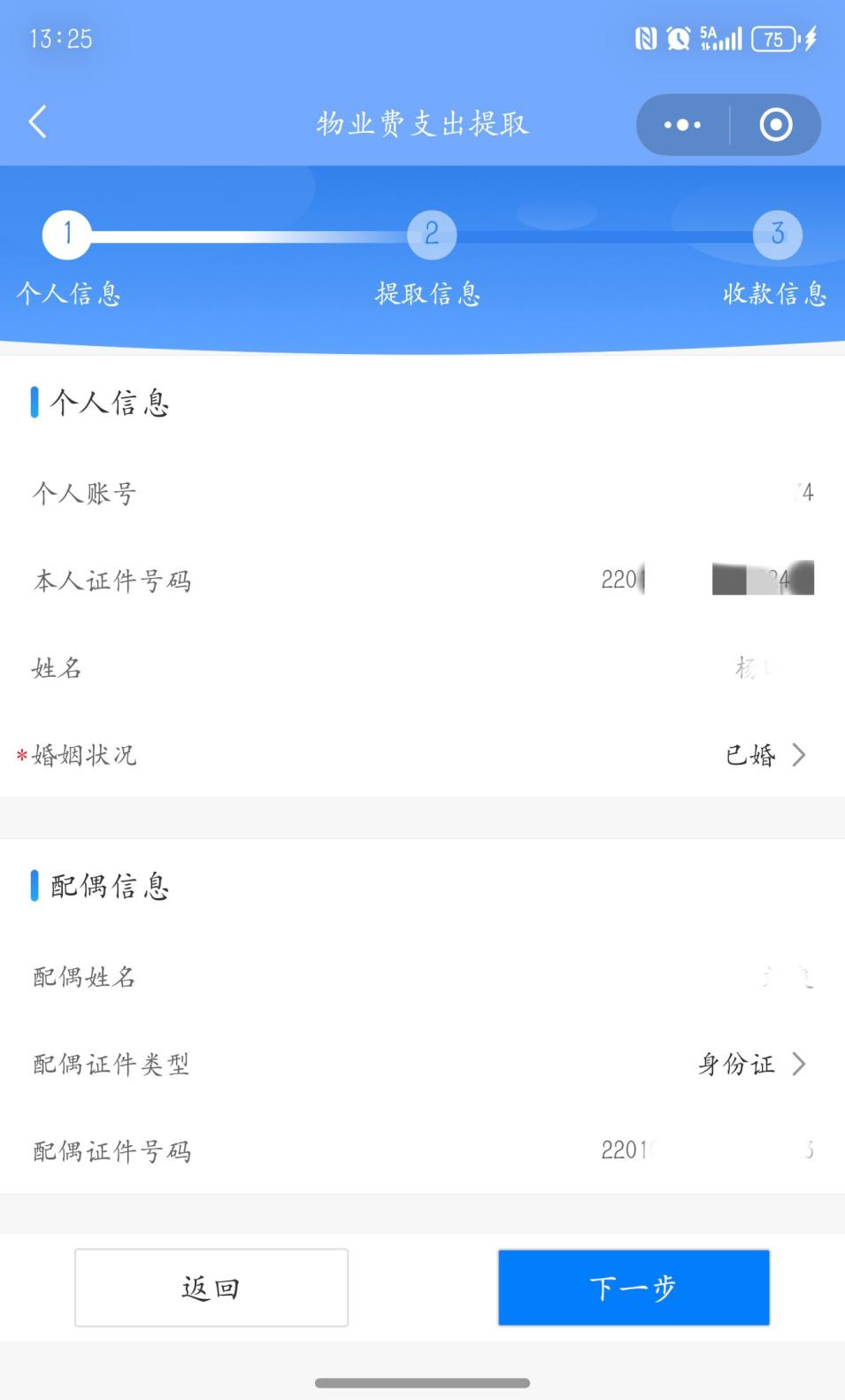Close the mini program via the circle icon
The width and height of the screenshot is (845, 1400).
pos(776,125)
